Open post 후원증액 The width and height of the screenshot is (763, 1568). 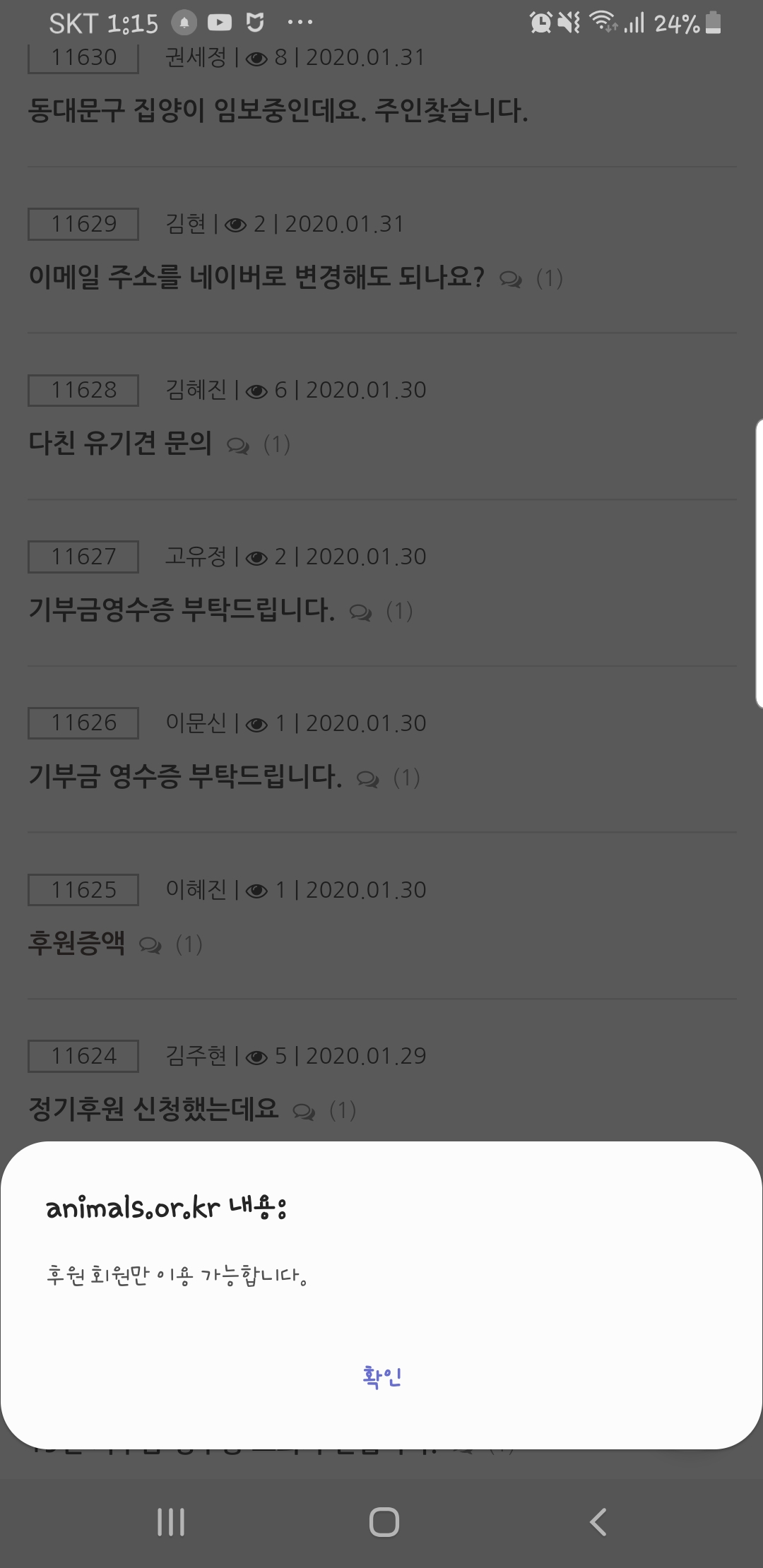(x=76, y=943)
